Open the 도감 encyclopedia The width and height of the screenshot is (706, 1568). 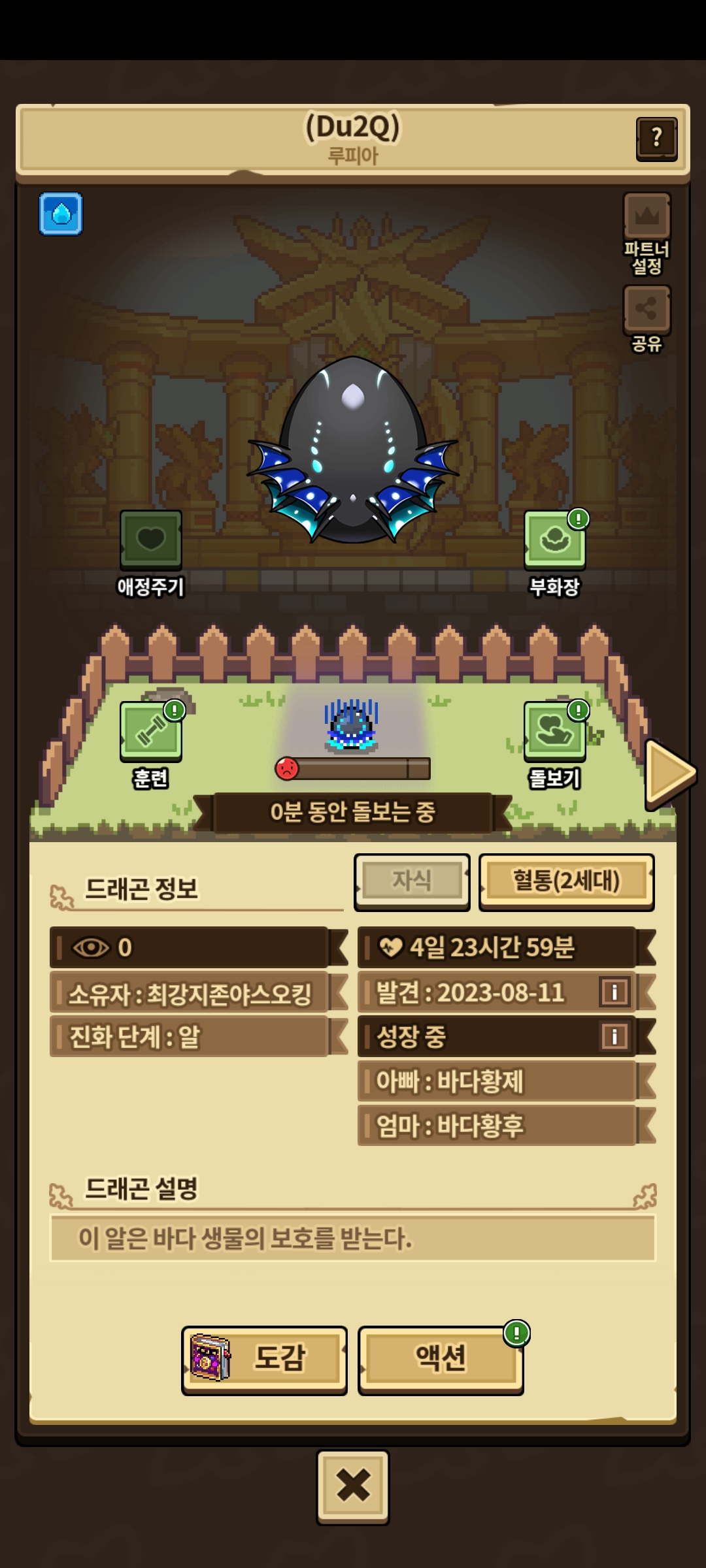(264, 1358)
